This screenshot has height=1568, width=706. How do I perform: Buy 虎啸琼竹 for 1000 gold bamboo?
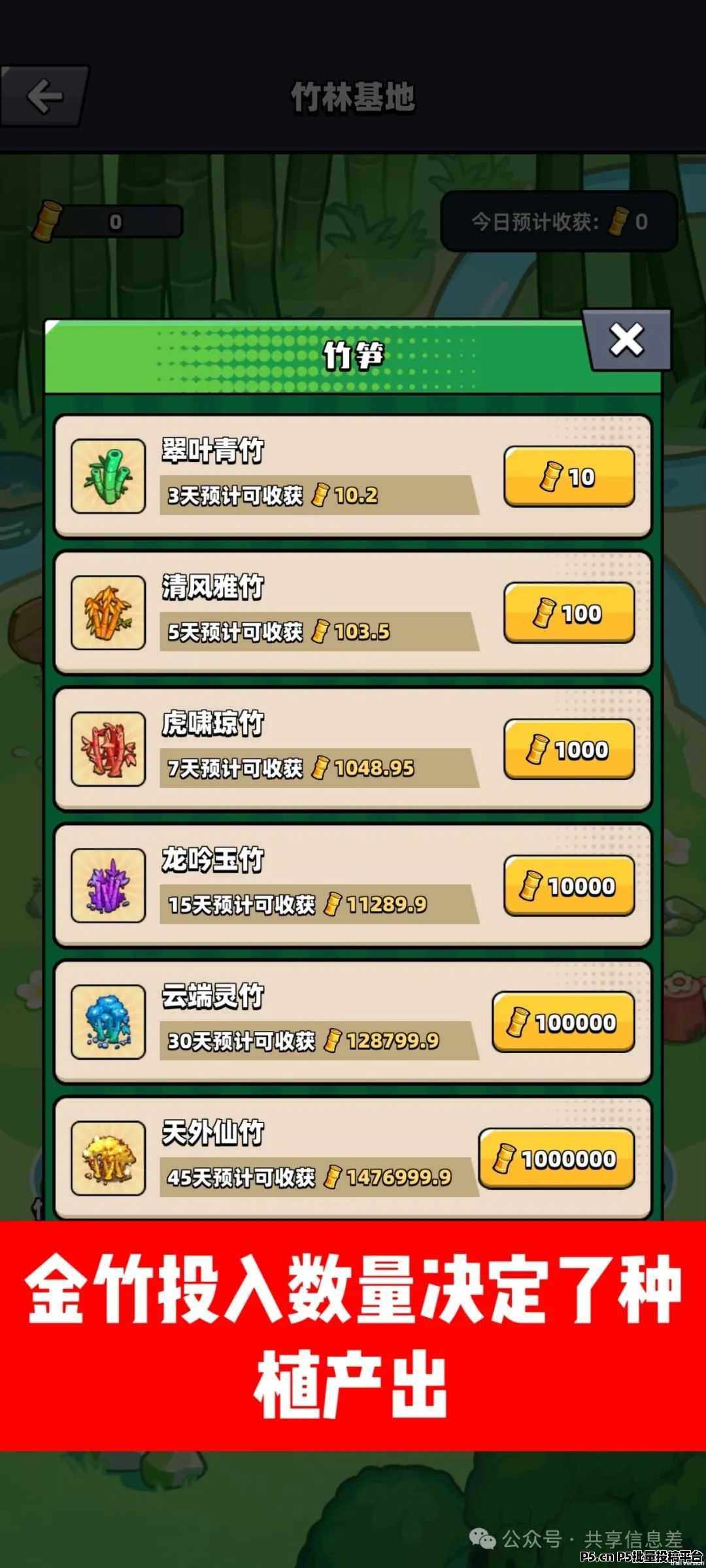(569, 749)
